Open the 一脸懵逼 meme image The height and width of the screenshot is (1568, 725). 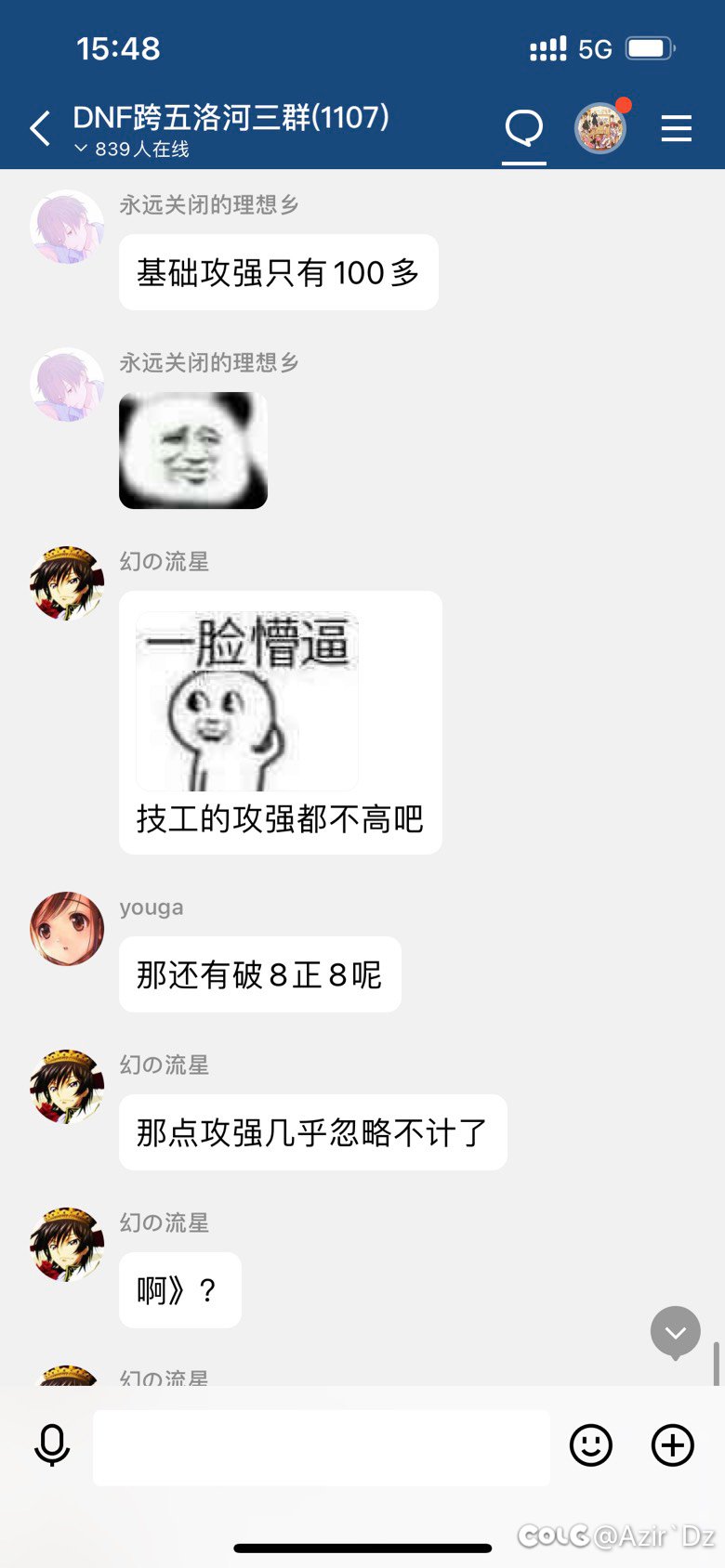[247, 700]
